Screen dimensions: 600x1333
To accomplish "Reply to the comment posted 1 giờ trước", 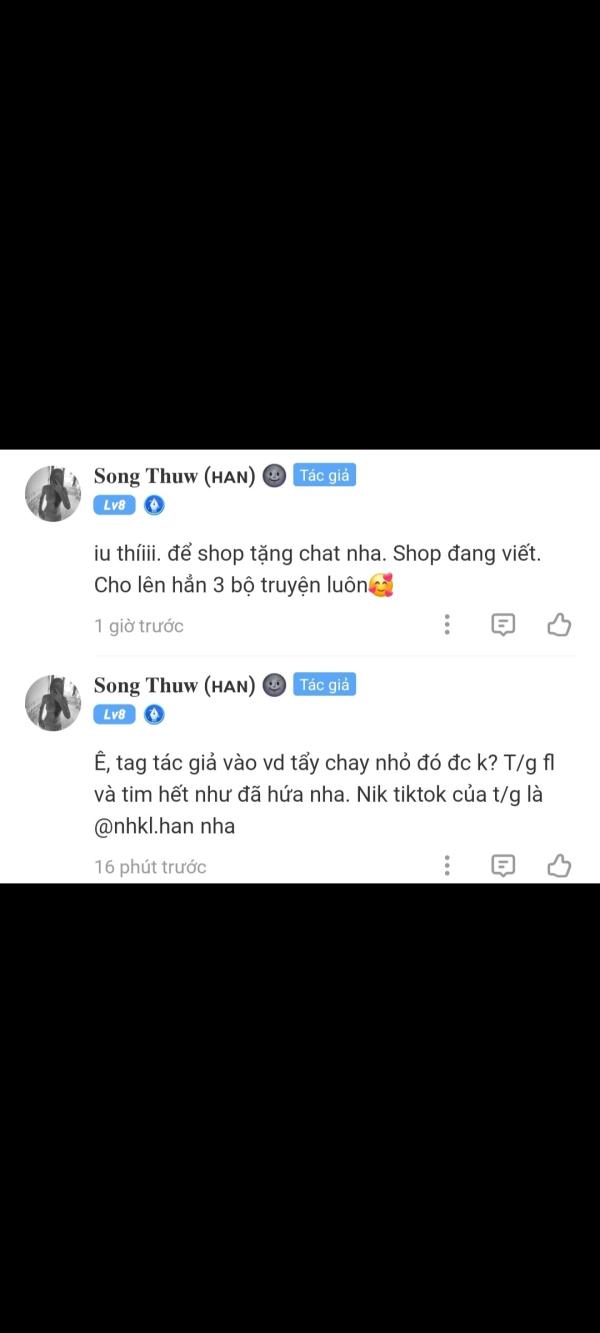I will click(503, 625).
